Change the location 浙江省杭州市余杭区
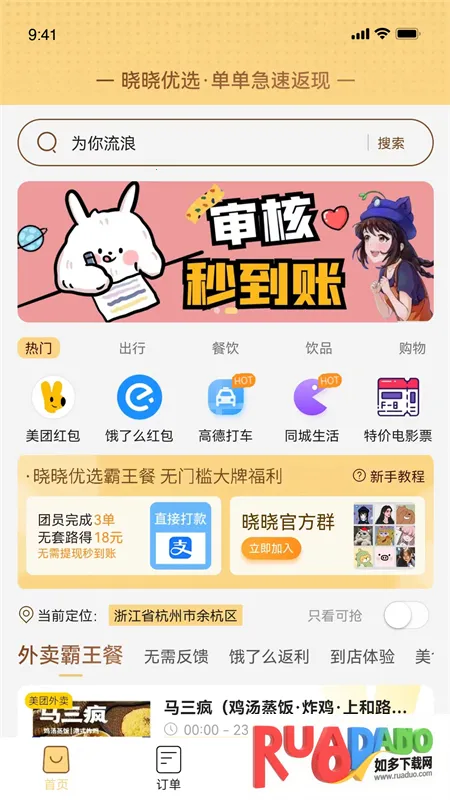Viewport: 450px width, 800px height. [176, 616]
